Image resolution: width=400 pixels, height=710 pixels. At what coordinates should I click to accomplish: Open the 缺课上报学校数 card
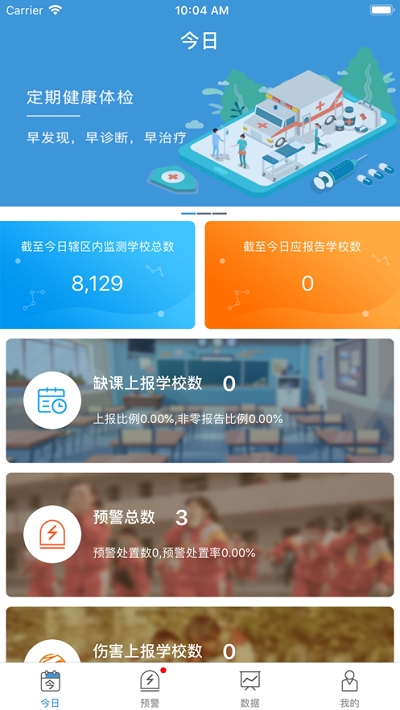click(200, 401)
